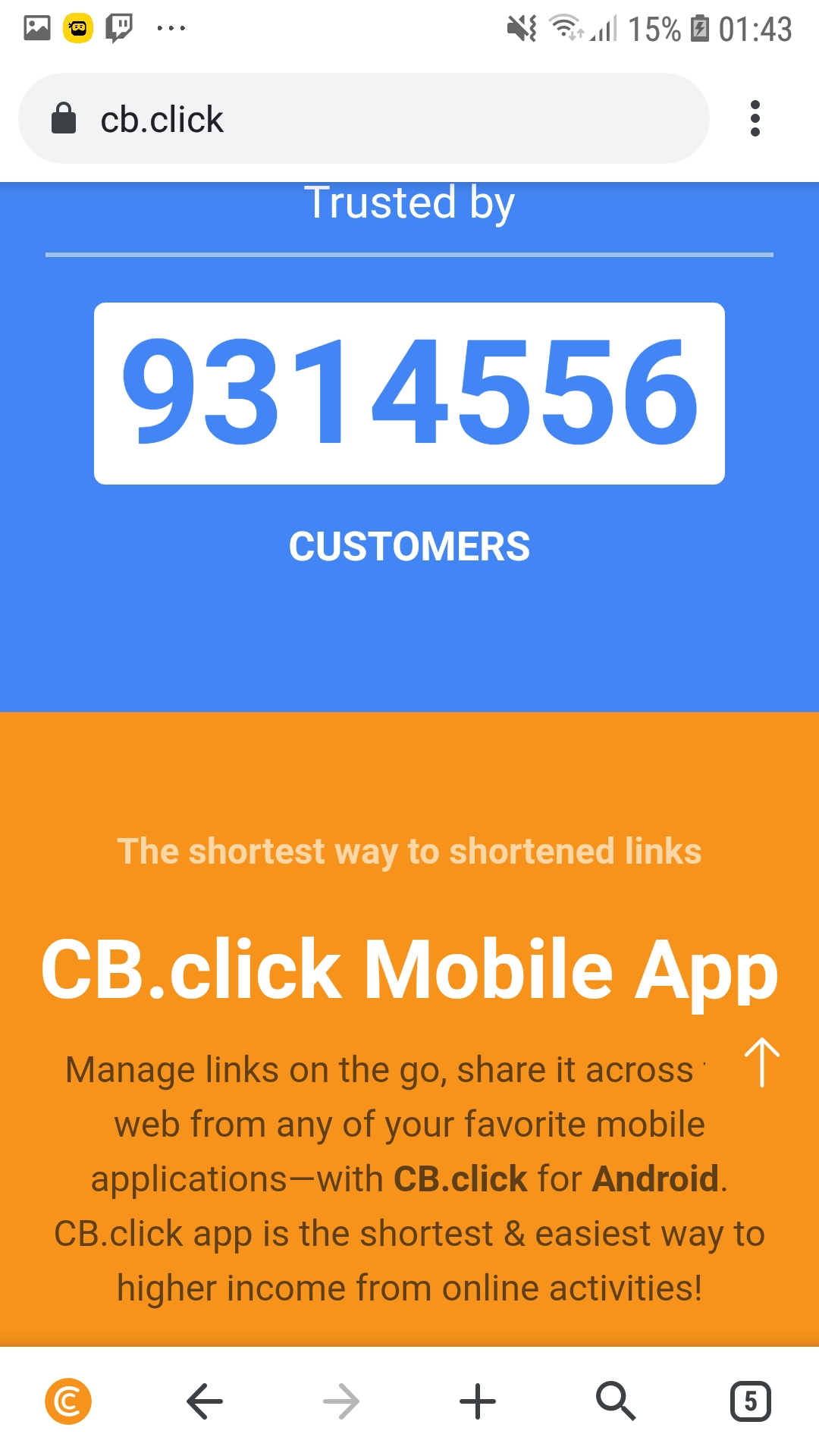Tap the cb.click address bar
Image resolution: width=819 pixels, height=1456 pixels.
coord(364,118)
